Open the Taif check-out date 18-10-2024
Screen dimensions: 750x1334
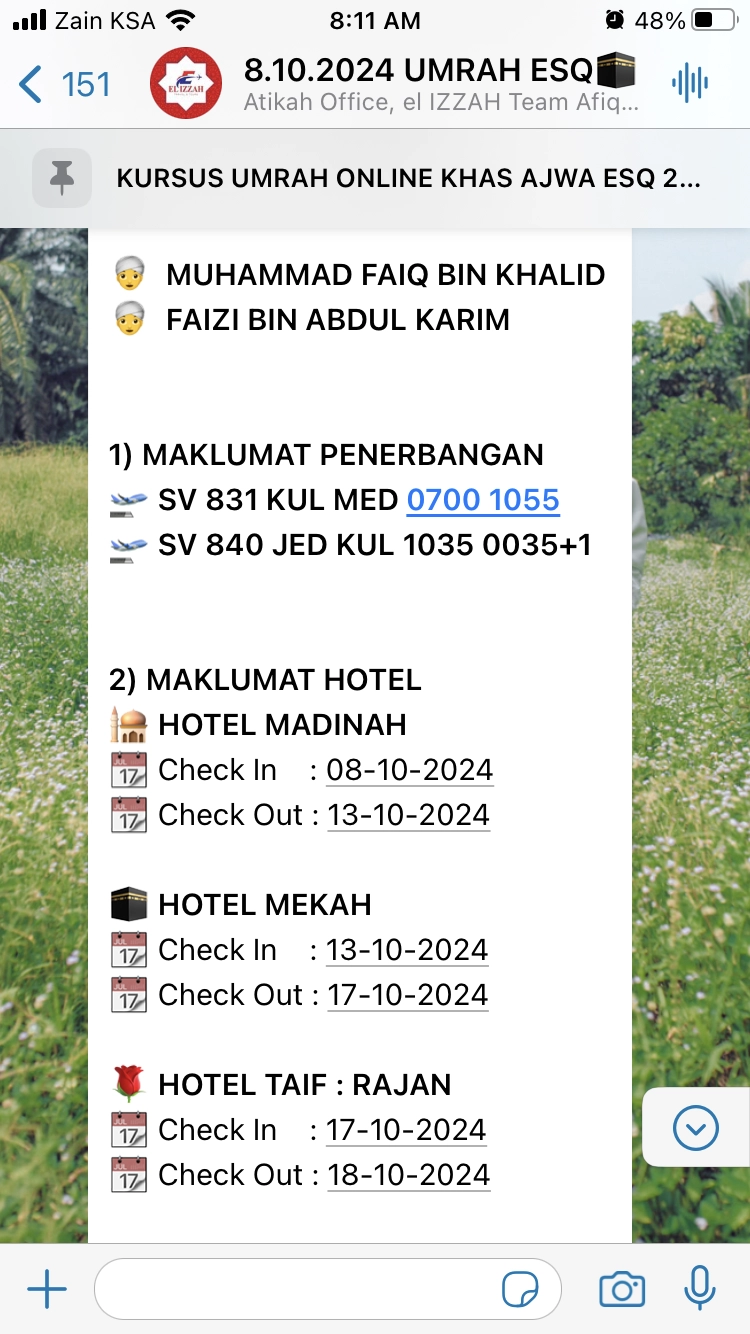click(409, 1175)
